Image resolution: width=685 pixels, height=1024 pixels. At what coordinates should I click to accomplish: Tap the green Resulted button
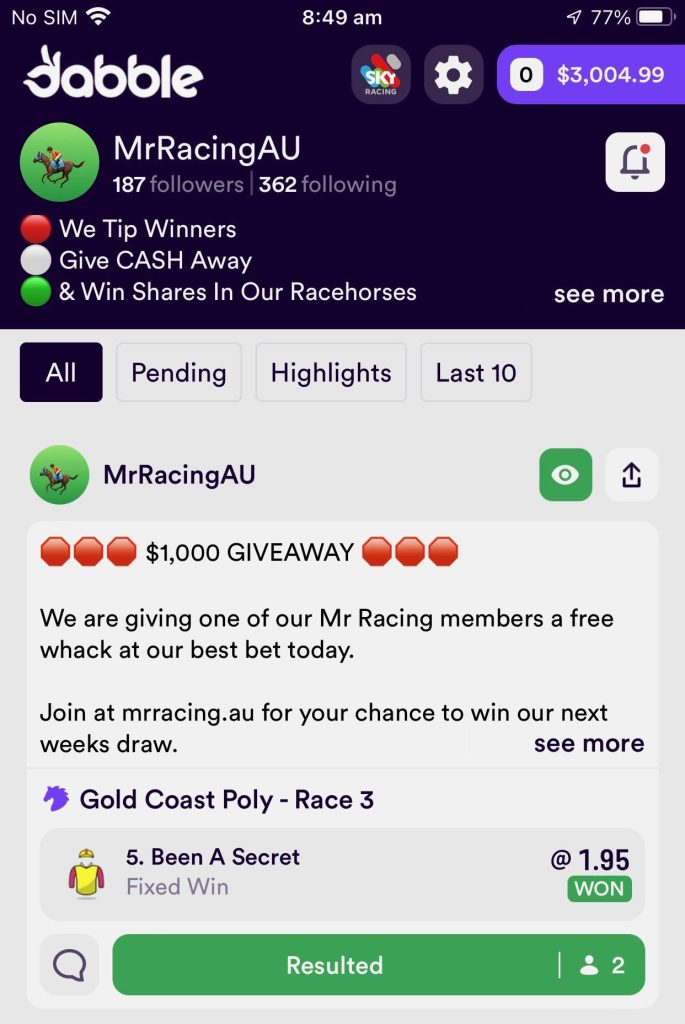(x=335, y=965)
